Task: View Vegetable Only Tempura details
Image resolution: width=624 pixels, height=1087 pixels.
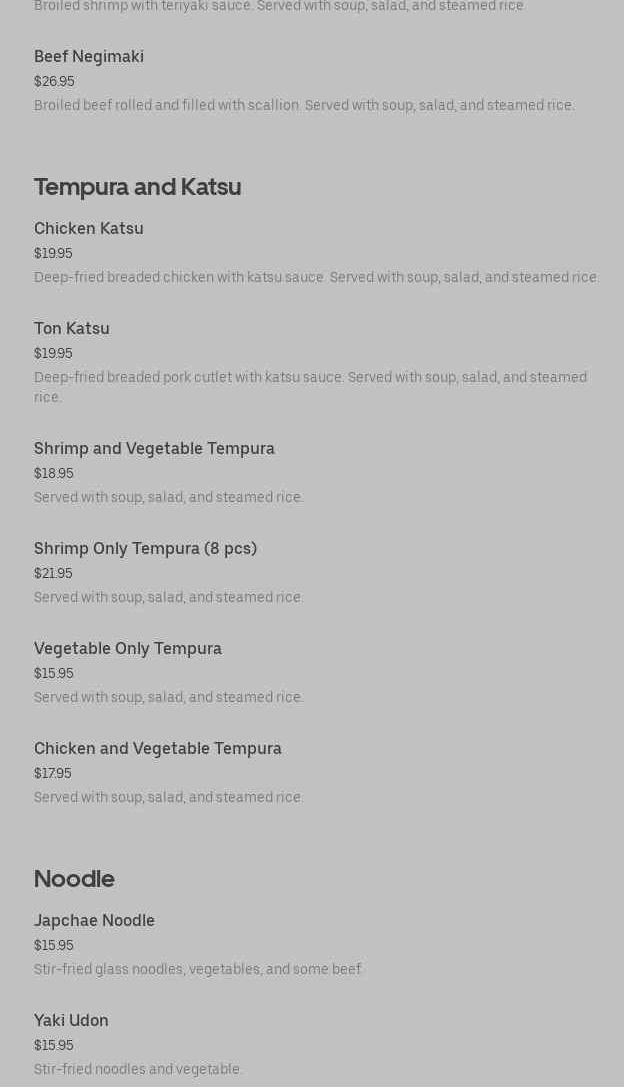Action: (128, 649)
